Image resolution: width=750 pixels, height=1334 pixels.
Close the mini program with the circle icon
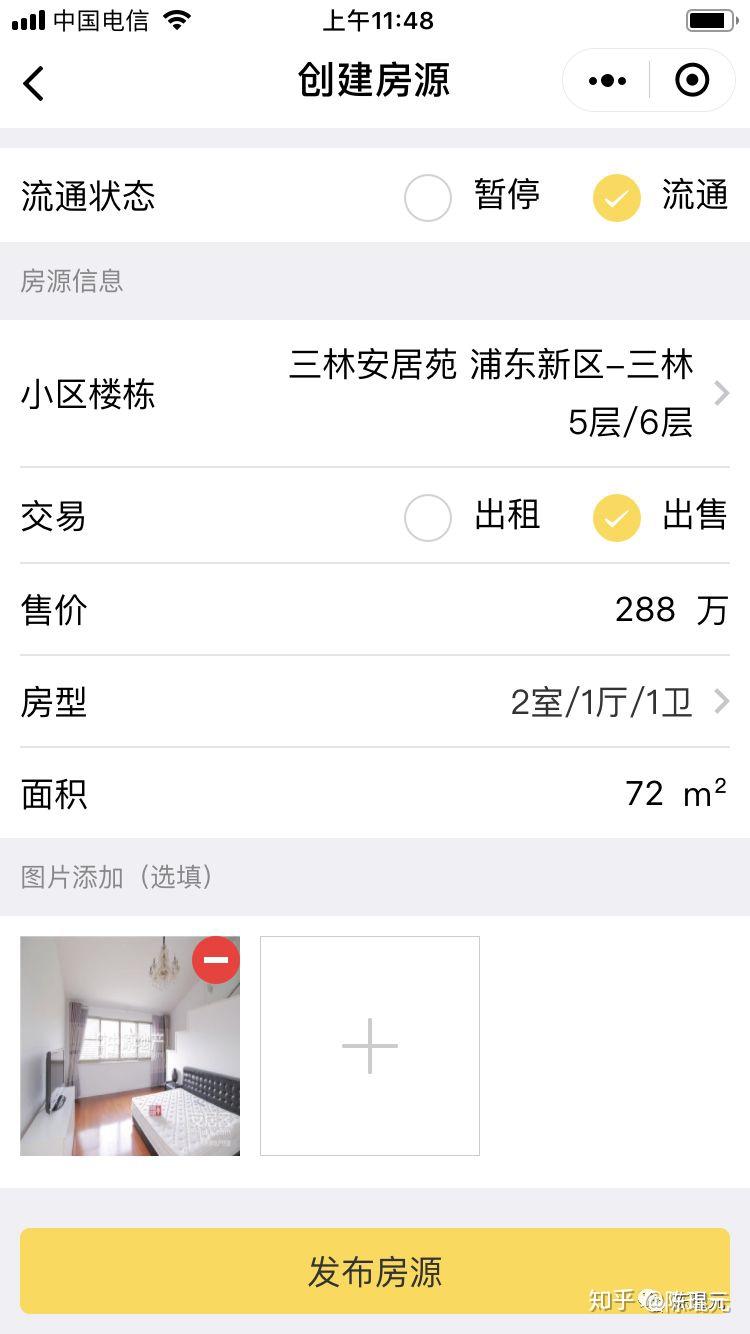pos(692,81)
